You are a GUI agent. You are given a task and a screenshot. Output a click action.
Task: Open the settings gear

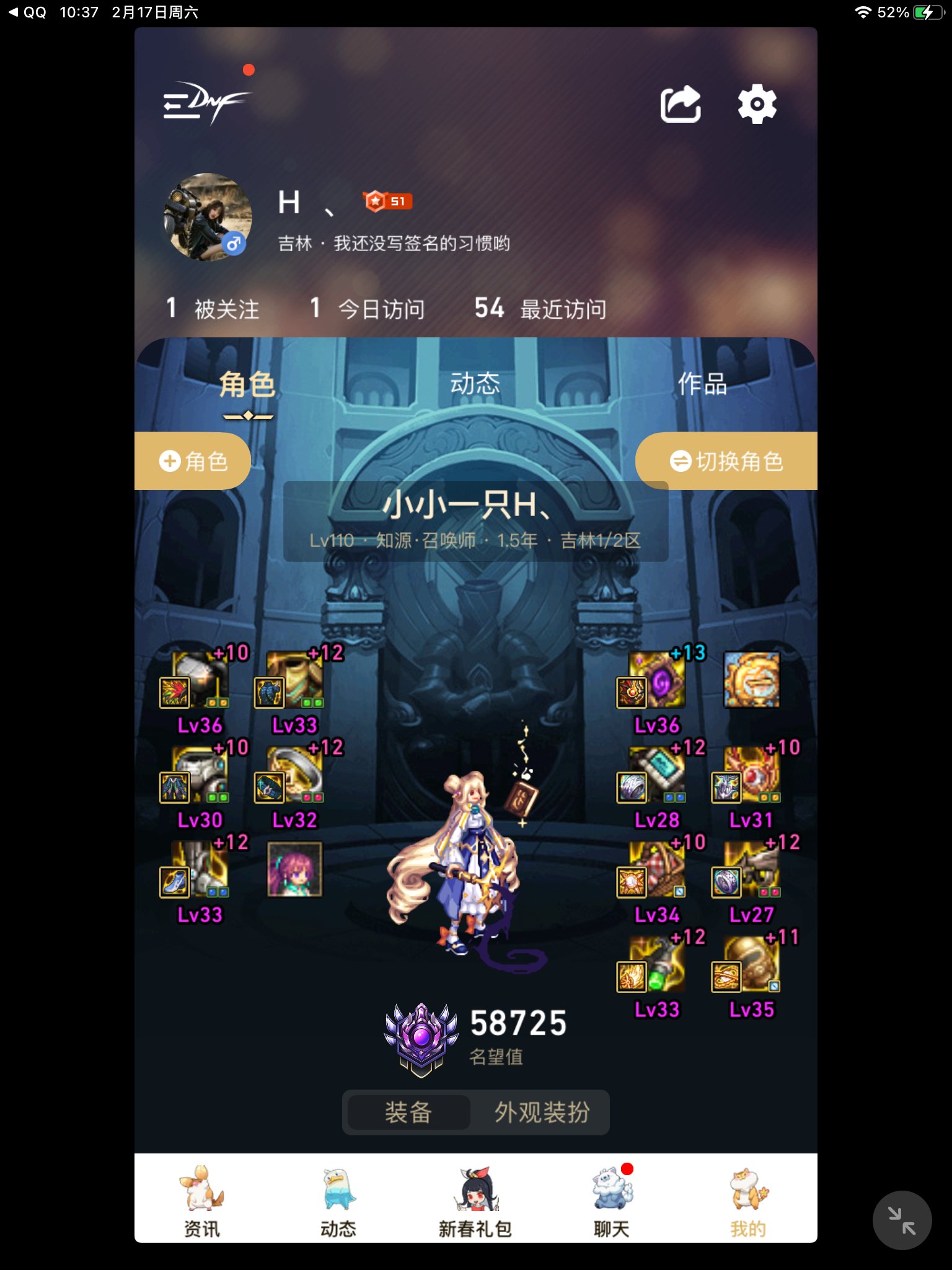click(x=757, y=104)
